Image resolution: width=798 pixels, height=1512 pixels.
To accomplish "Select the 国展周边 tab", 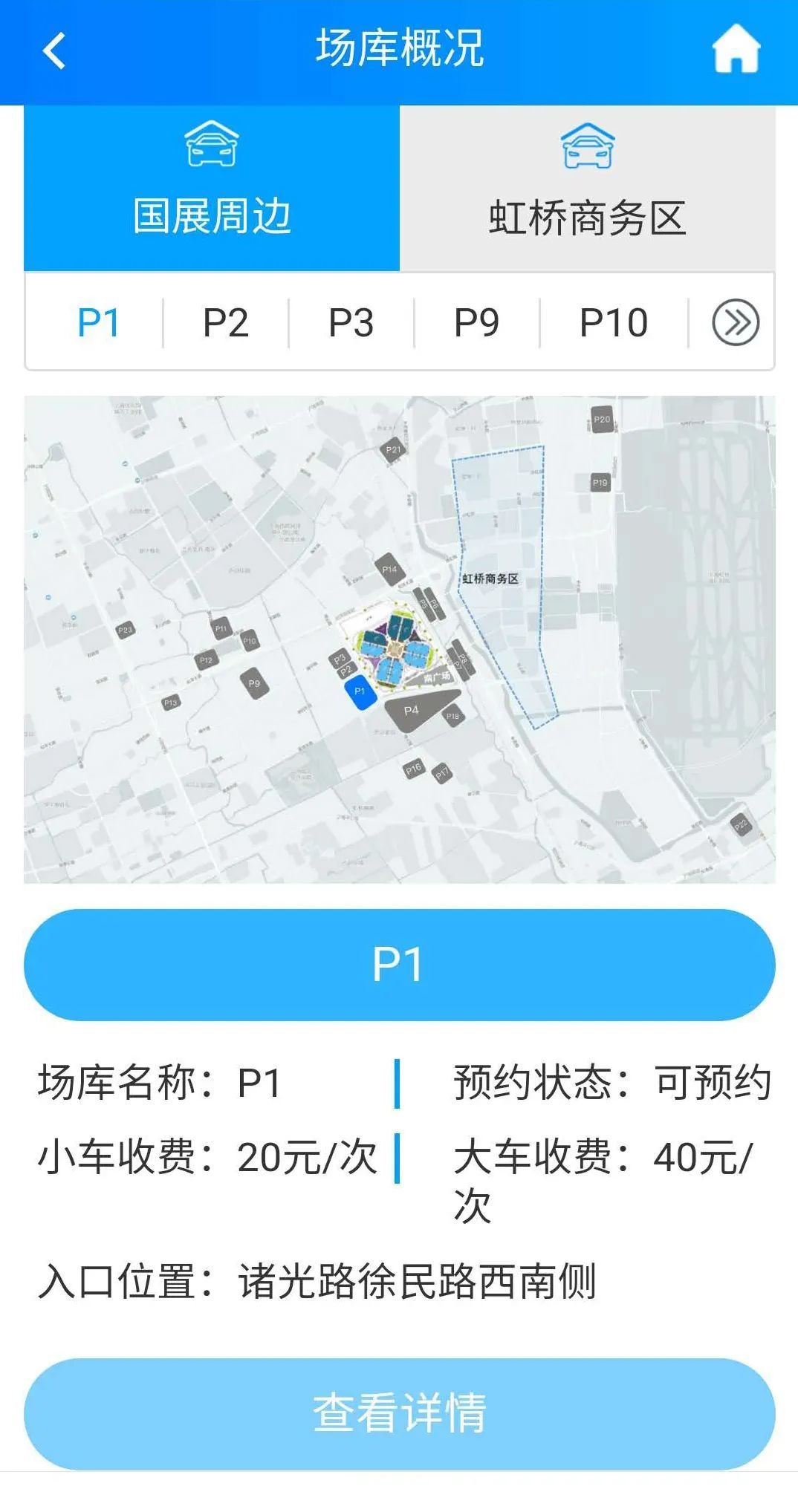I will [x=212, y=189].
